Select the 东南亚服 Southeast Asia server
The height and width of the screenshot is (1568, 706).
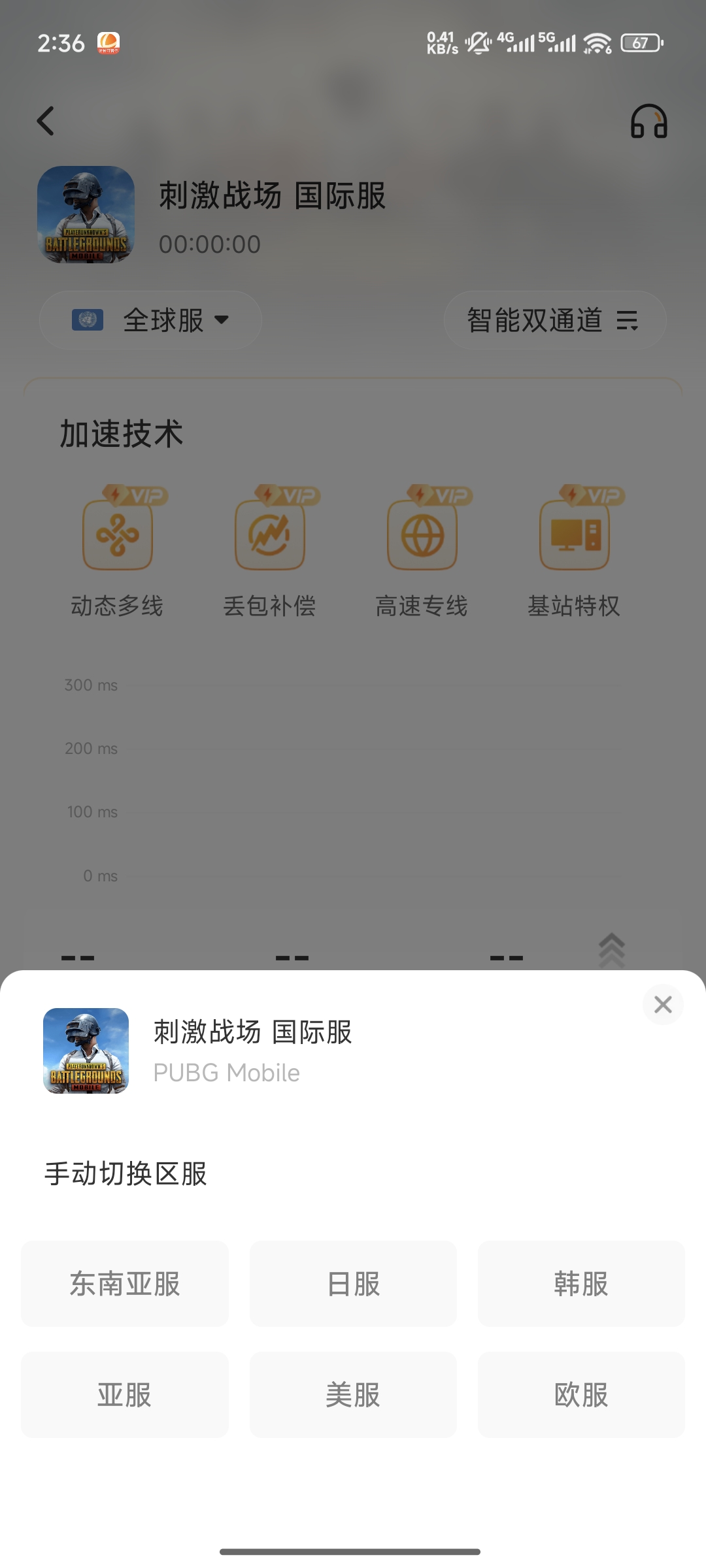click(124, 1282)
